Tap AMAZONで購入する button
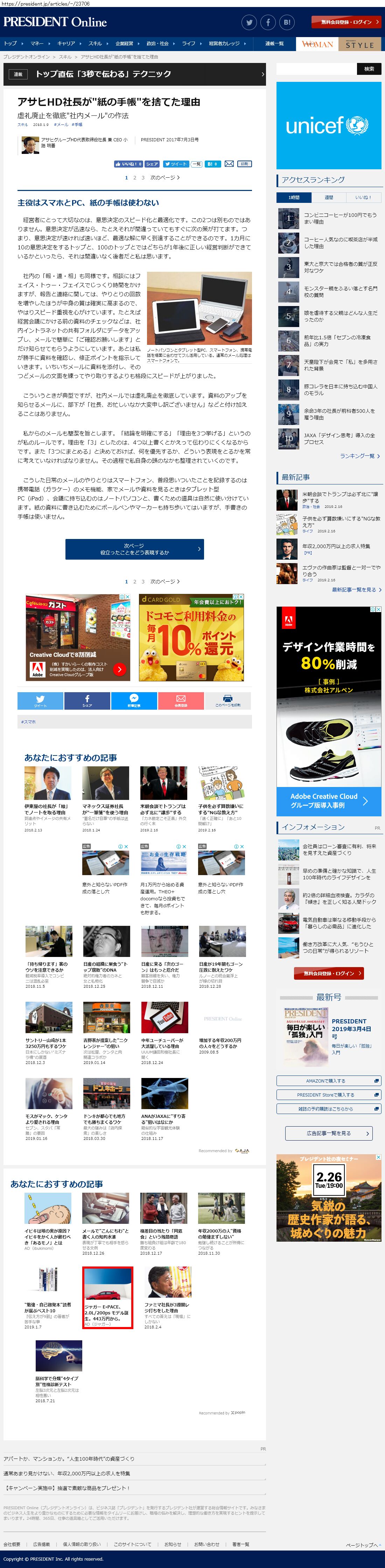 (x=328, y=1081)
